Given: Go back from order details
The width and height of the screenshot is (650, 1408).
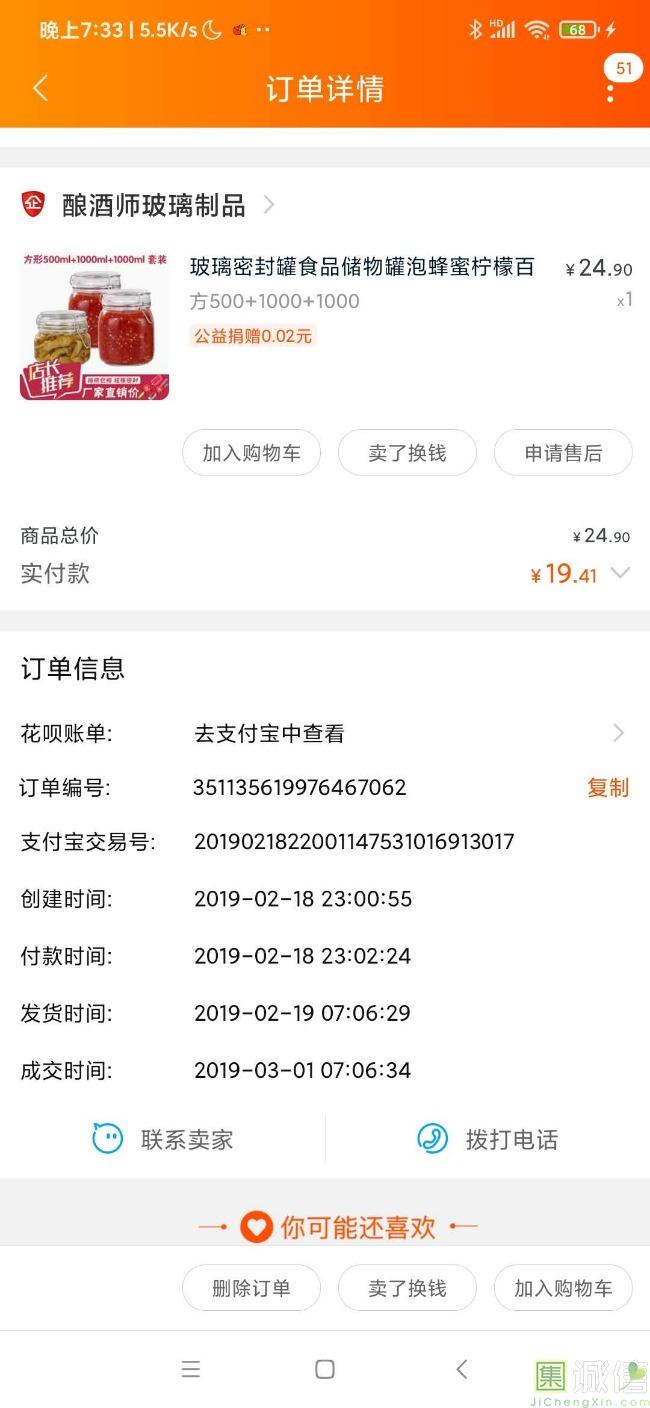Looking at the screenshot, I should [40, 88].
